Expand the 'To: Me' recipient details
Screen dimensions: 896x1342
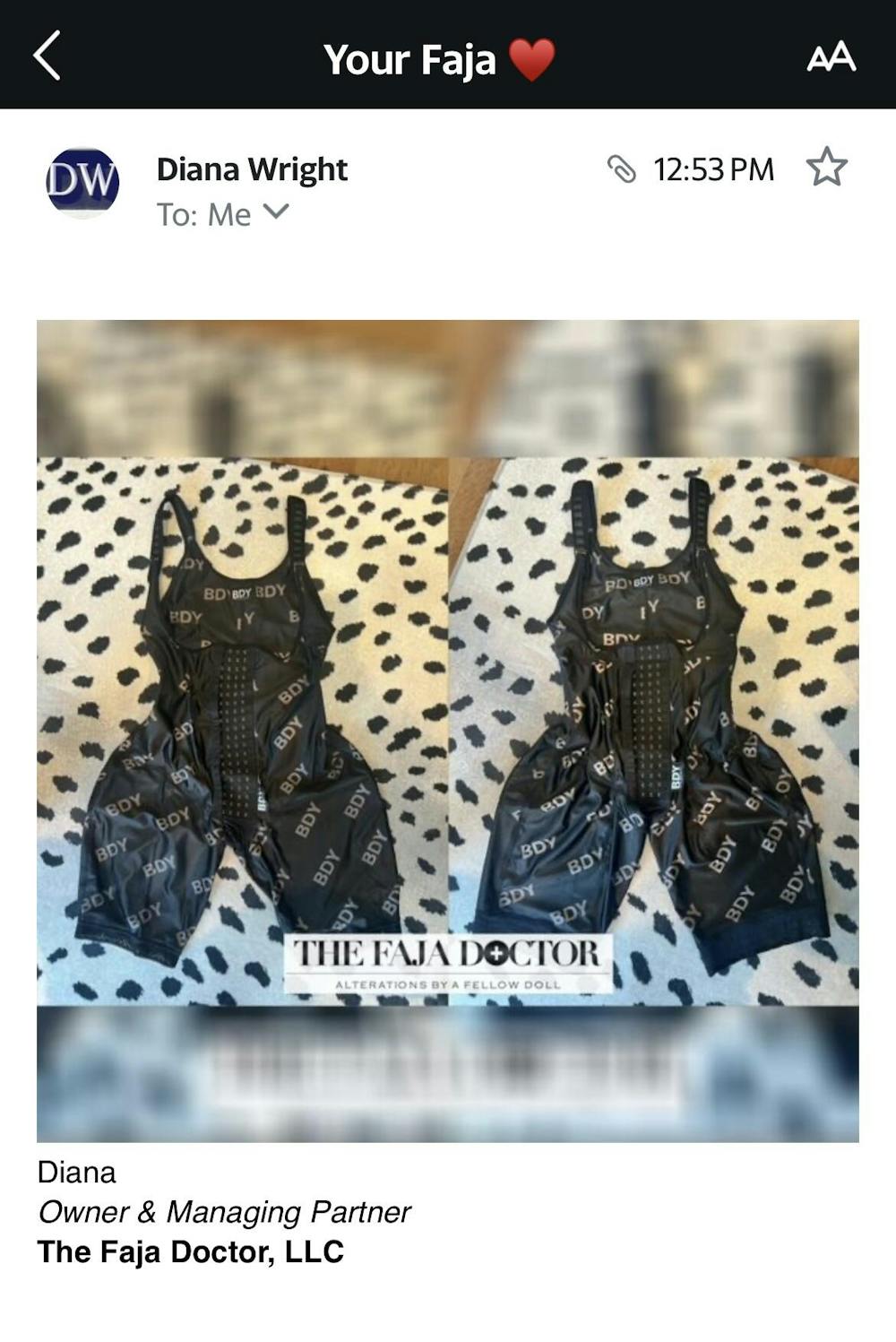tap(277, 213)
